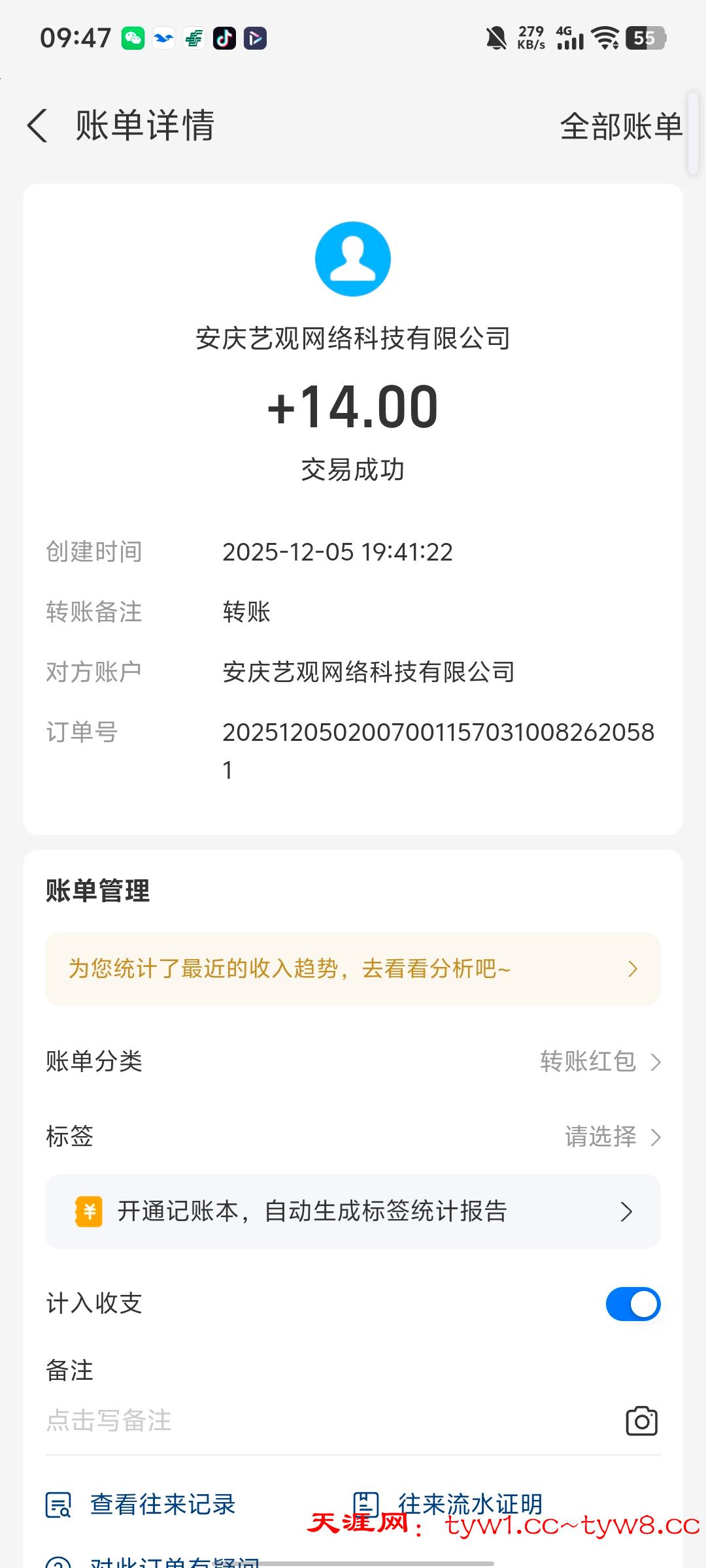Open 全部账单 list
The height and width of the screenshot is (1568, 706).
[x=620, y=126]
